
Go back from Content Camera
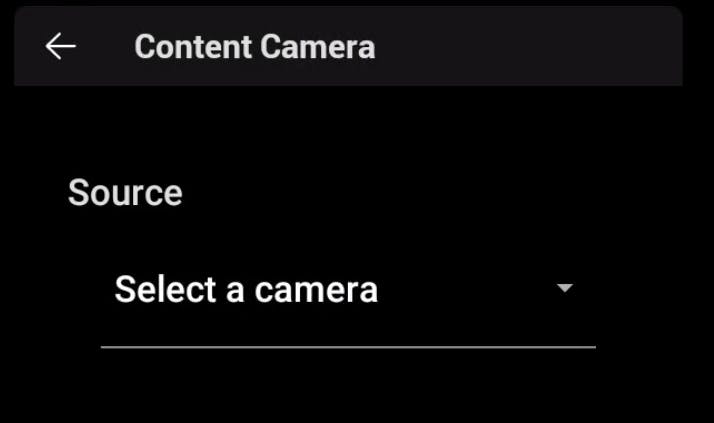pyautogui.click(x=61, y=47)
